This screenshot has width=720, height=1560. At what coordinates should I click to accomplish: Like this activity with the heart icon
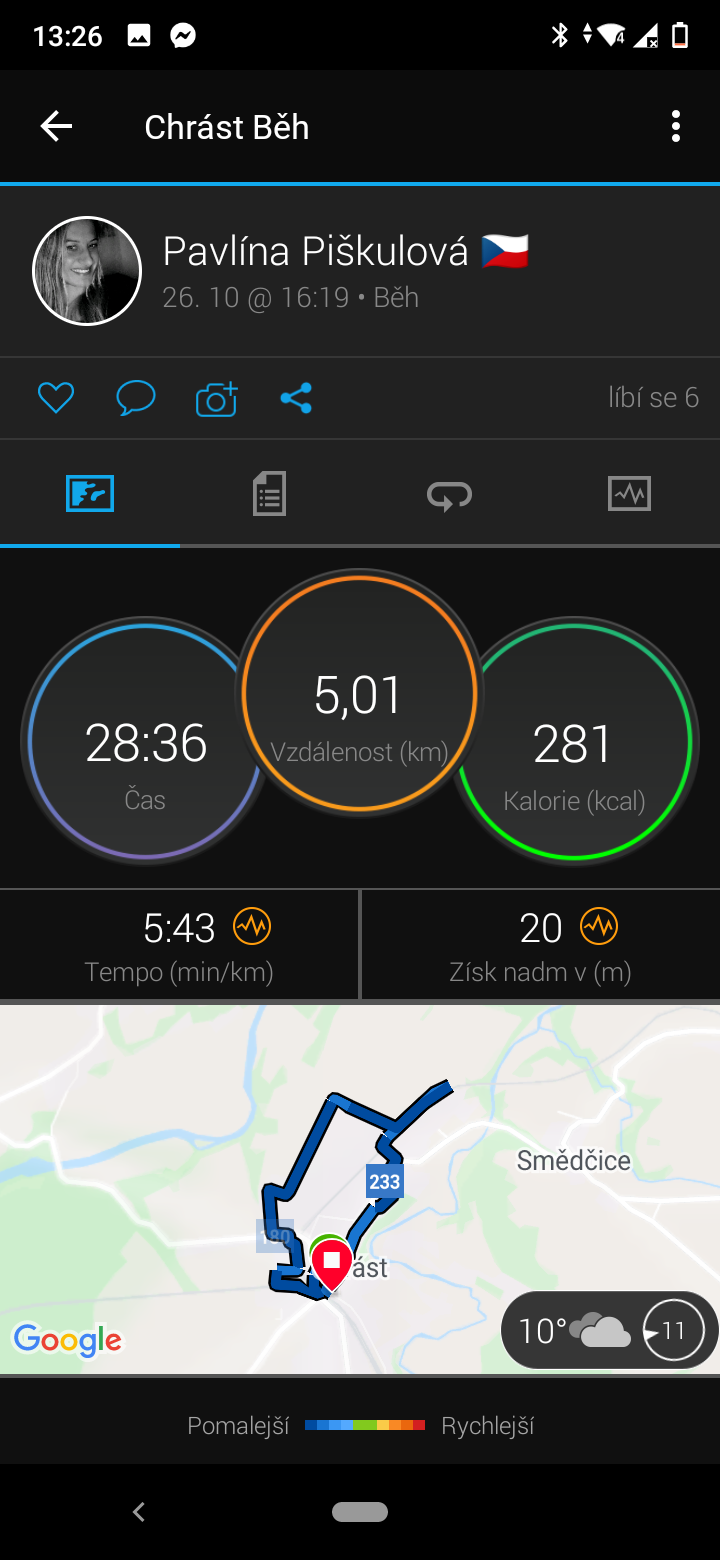56,399
